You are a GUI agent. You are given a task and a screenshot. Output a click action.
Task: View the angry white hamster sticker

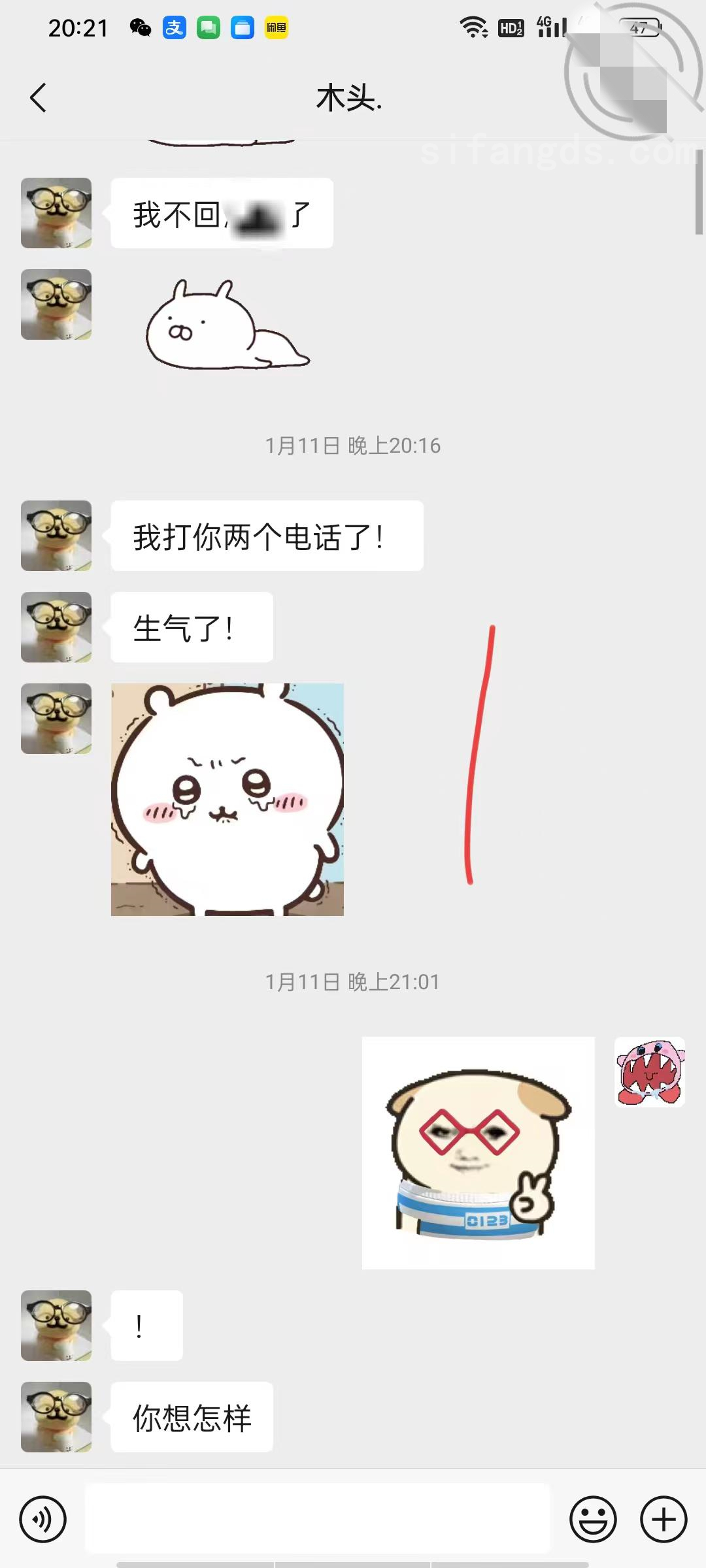(227, 799)
